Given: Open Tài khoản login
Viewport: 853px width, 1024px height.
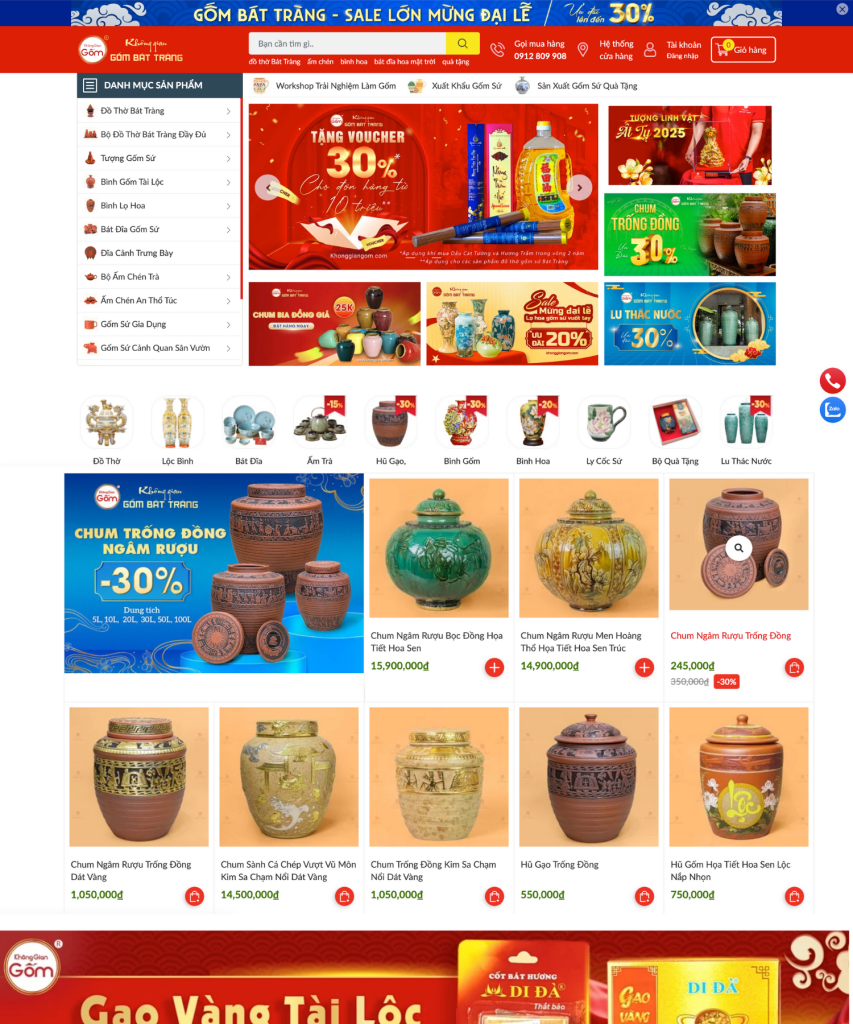Looking at the screenshot, I should (673, 50).
